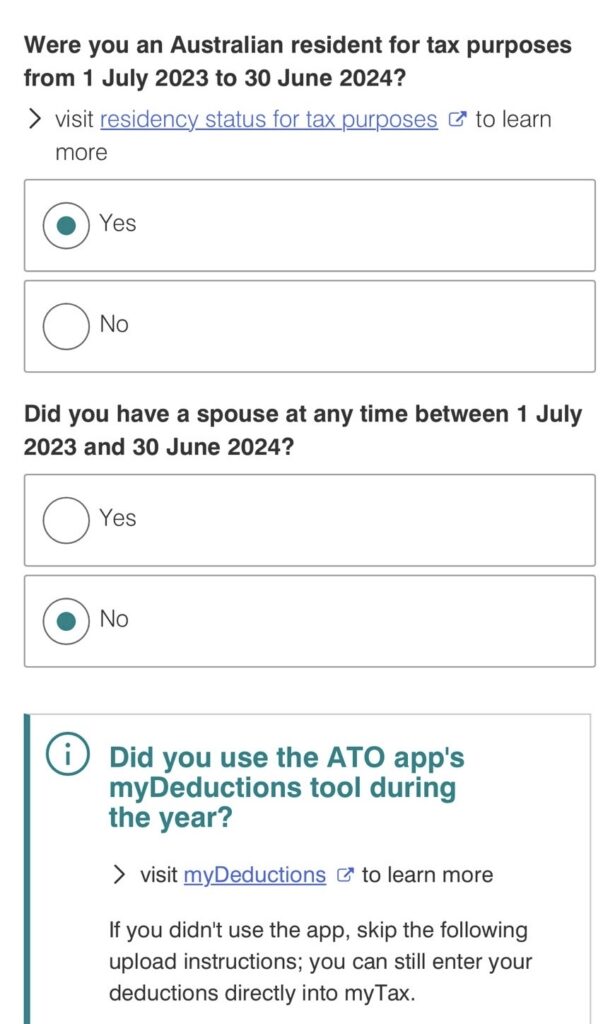Open residency status for tax purposes link
The height and width of the screenshot is (1024, 615).
pos(268,120)
